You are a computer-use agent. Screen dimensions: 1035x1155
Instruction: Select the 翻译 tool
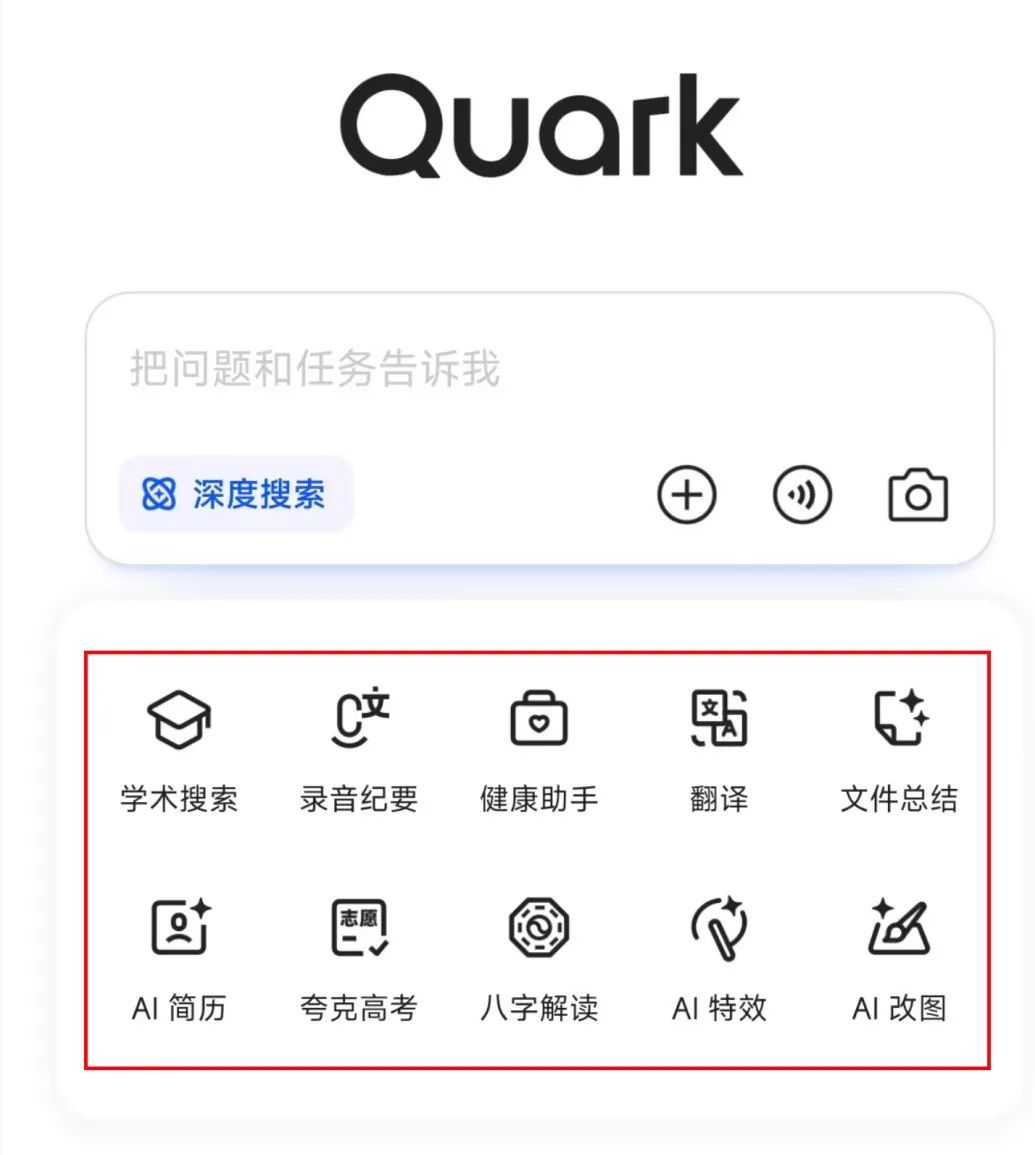719,750
